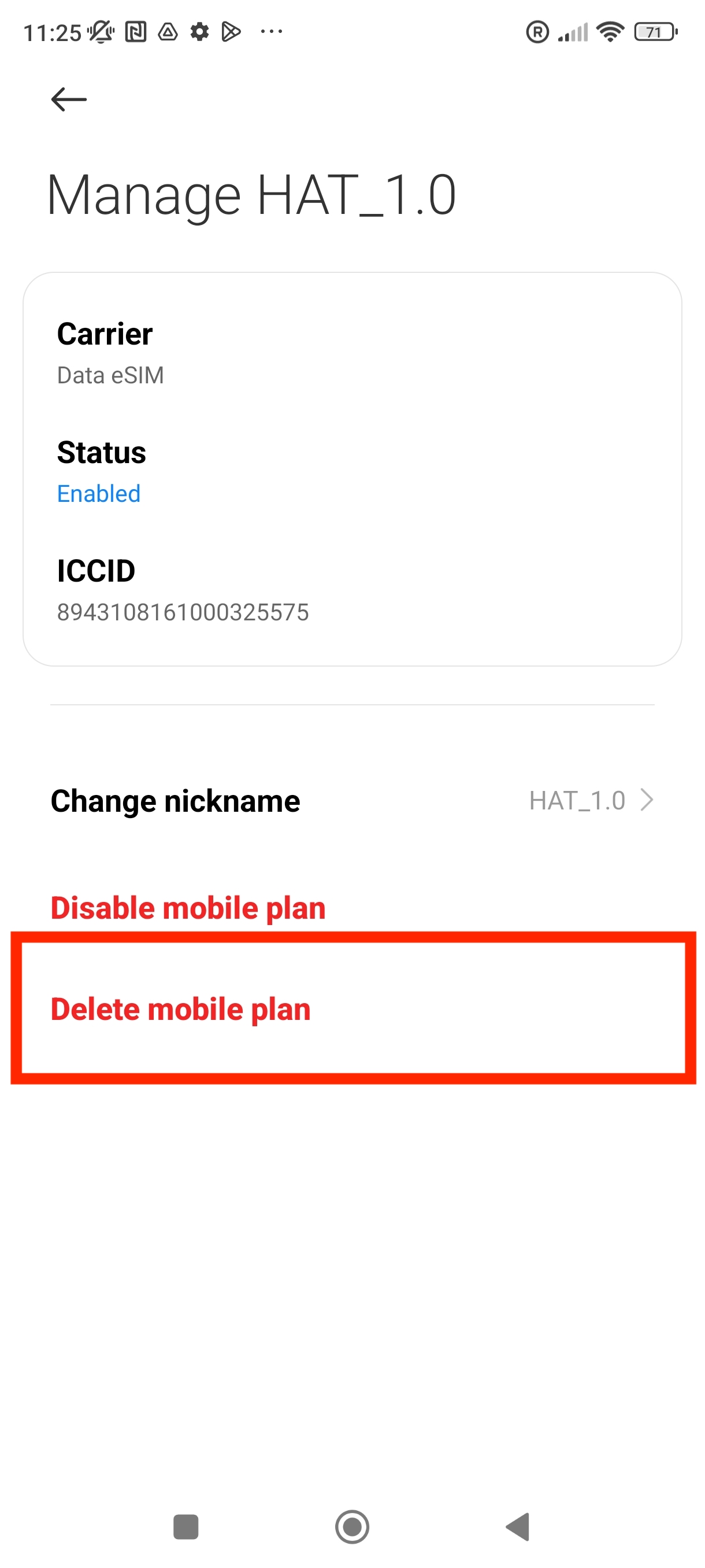Open recent apps from navigation bar
The height and width of the screenshot is (1568, 705).
(x=185, y=1526)
